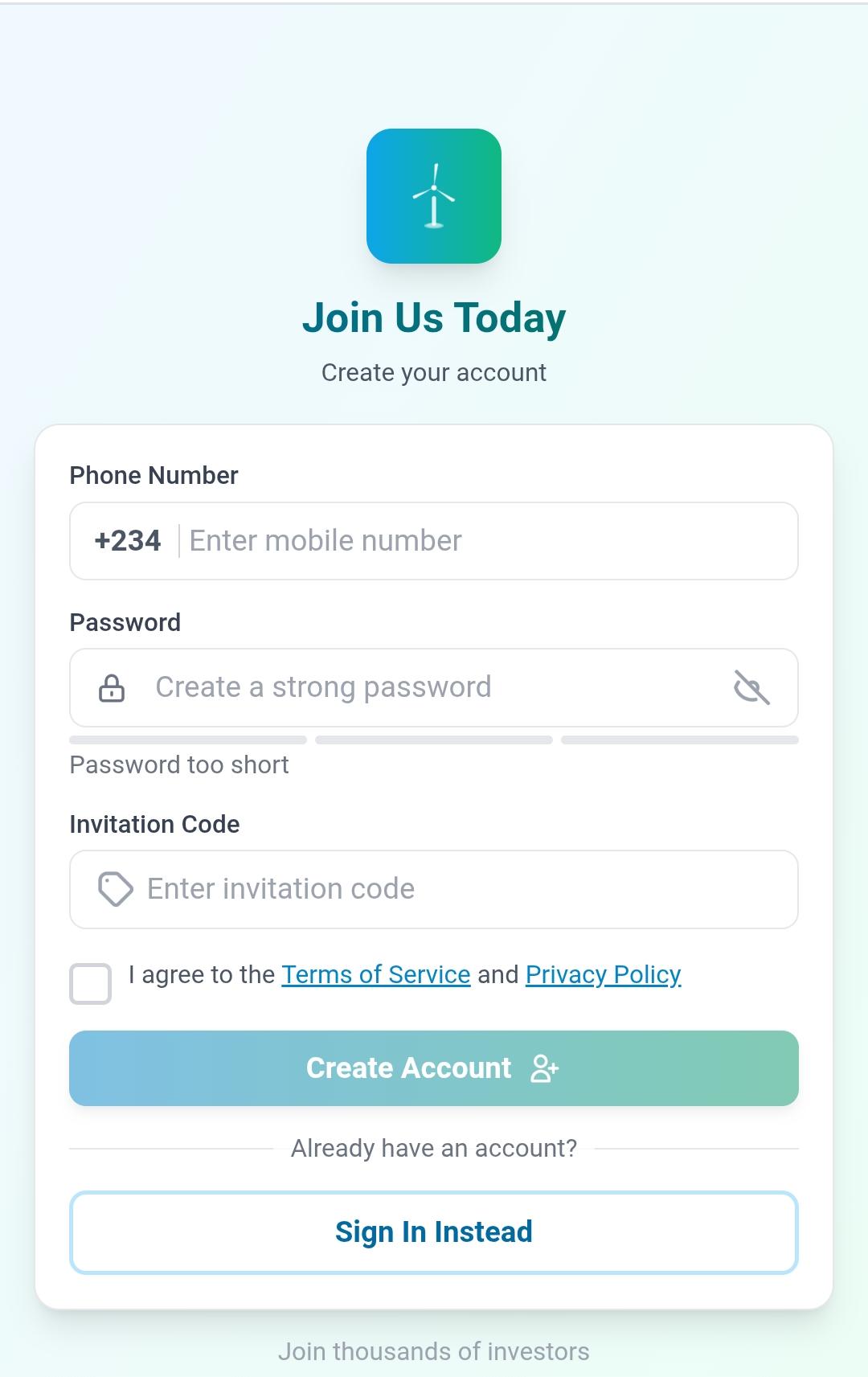Focus the password field
The image size is (868, 1377).
click(x=434, y=688)
